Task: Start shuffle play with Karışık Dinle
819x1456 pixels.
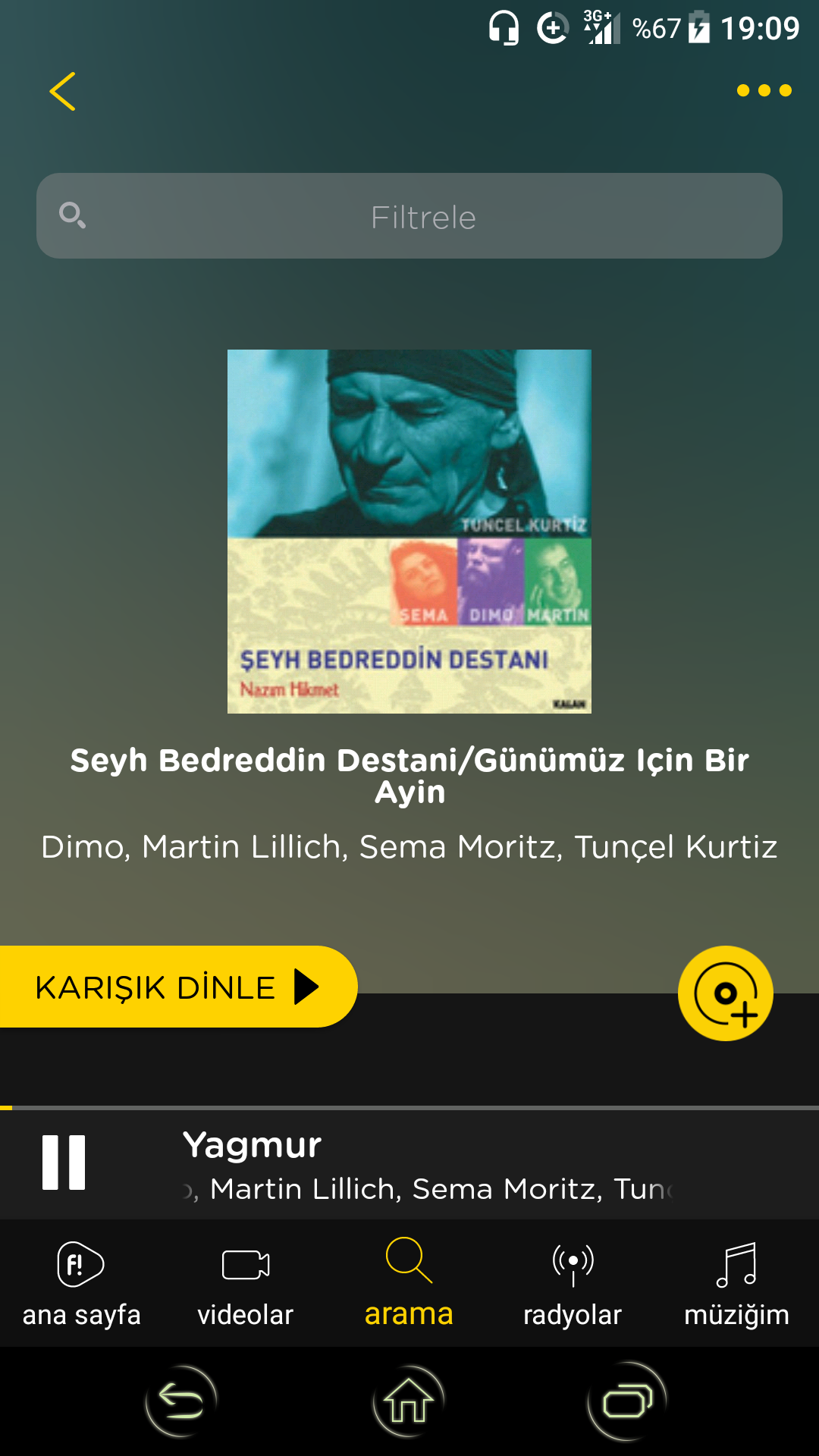Action: click(x=177, y=987)
